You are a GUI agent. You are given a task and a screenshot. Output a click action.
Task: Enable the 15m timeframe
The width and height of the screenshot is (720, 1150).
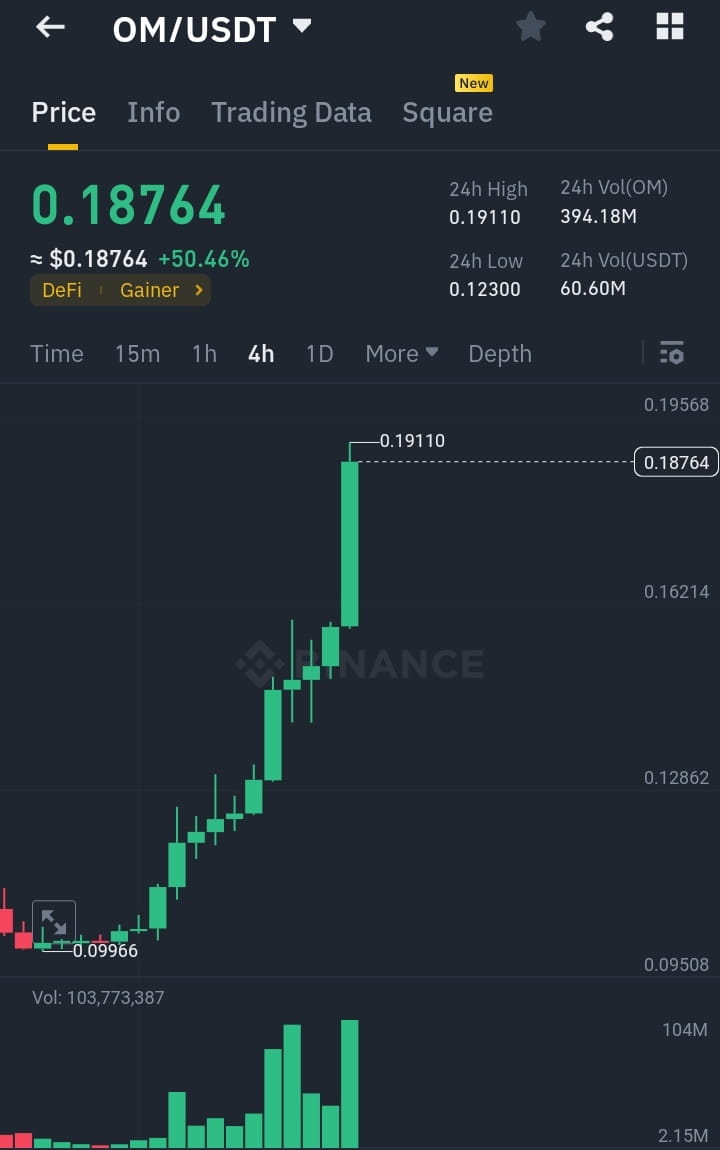tap(137, 353)
